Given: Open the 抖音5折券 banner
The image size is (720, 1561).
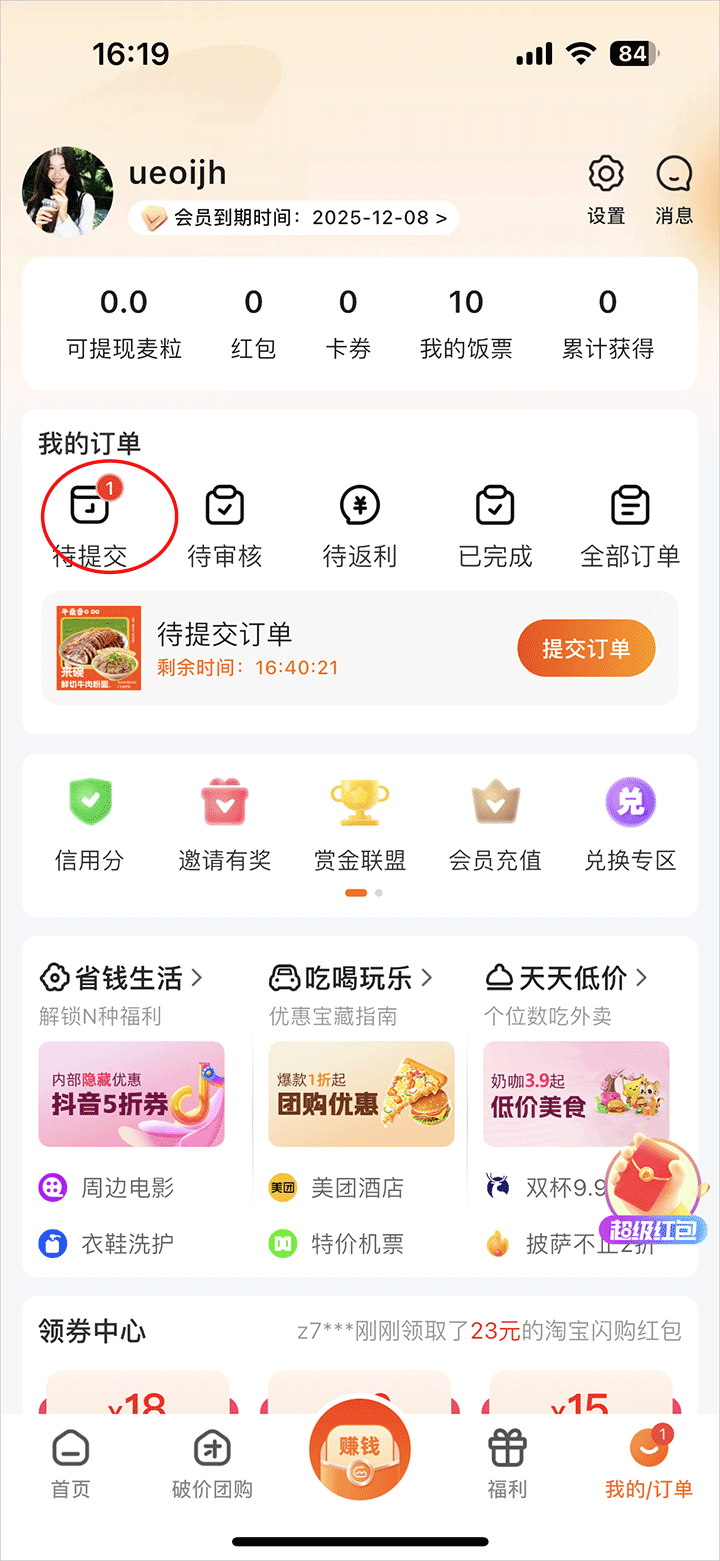Looking at the screenshot, I should (x=131, y=1094).
